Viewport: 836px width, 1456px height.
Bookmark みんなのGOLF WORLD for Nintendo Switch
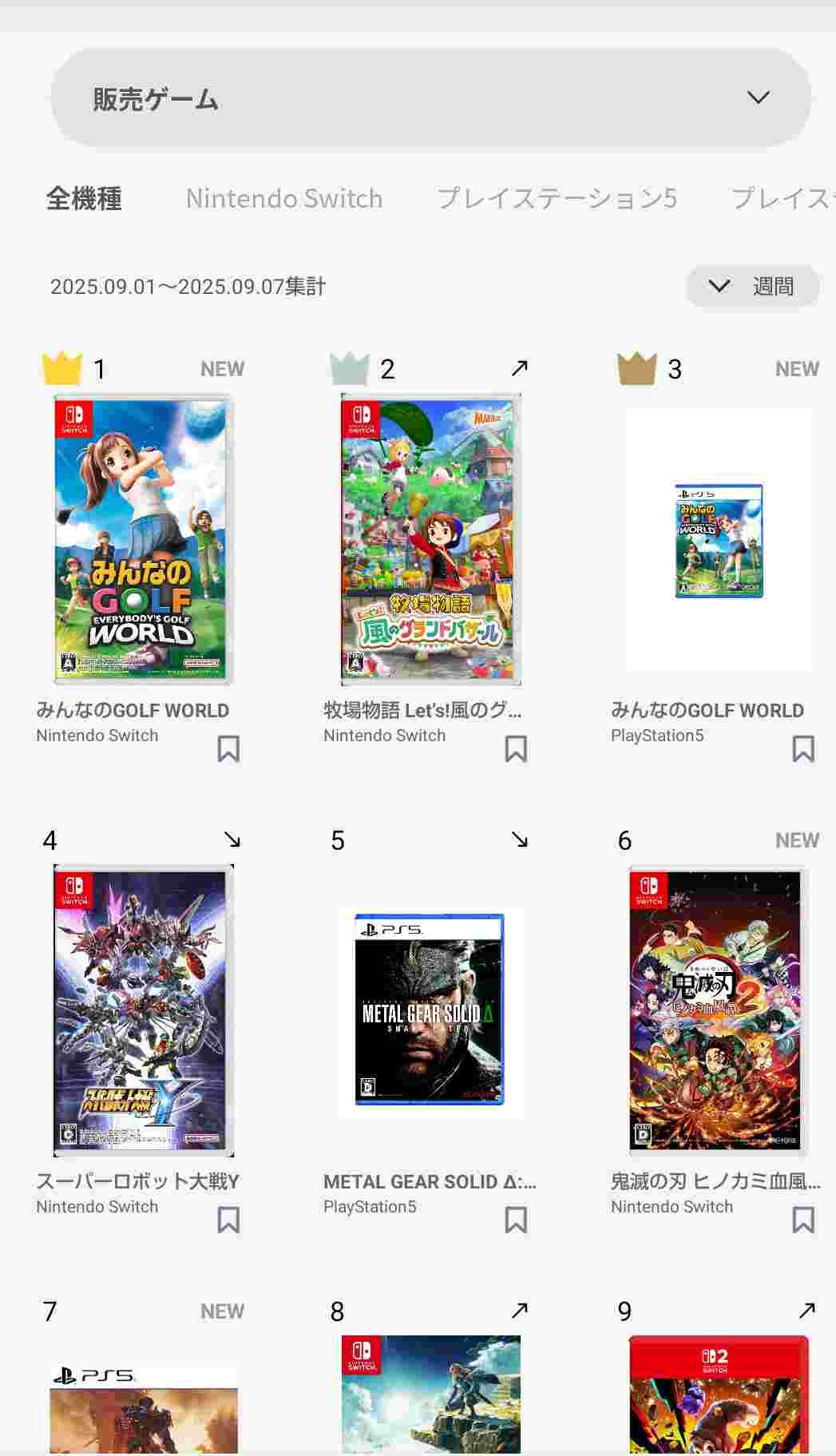228,749
